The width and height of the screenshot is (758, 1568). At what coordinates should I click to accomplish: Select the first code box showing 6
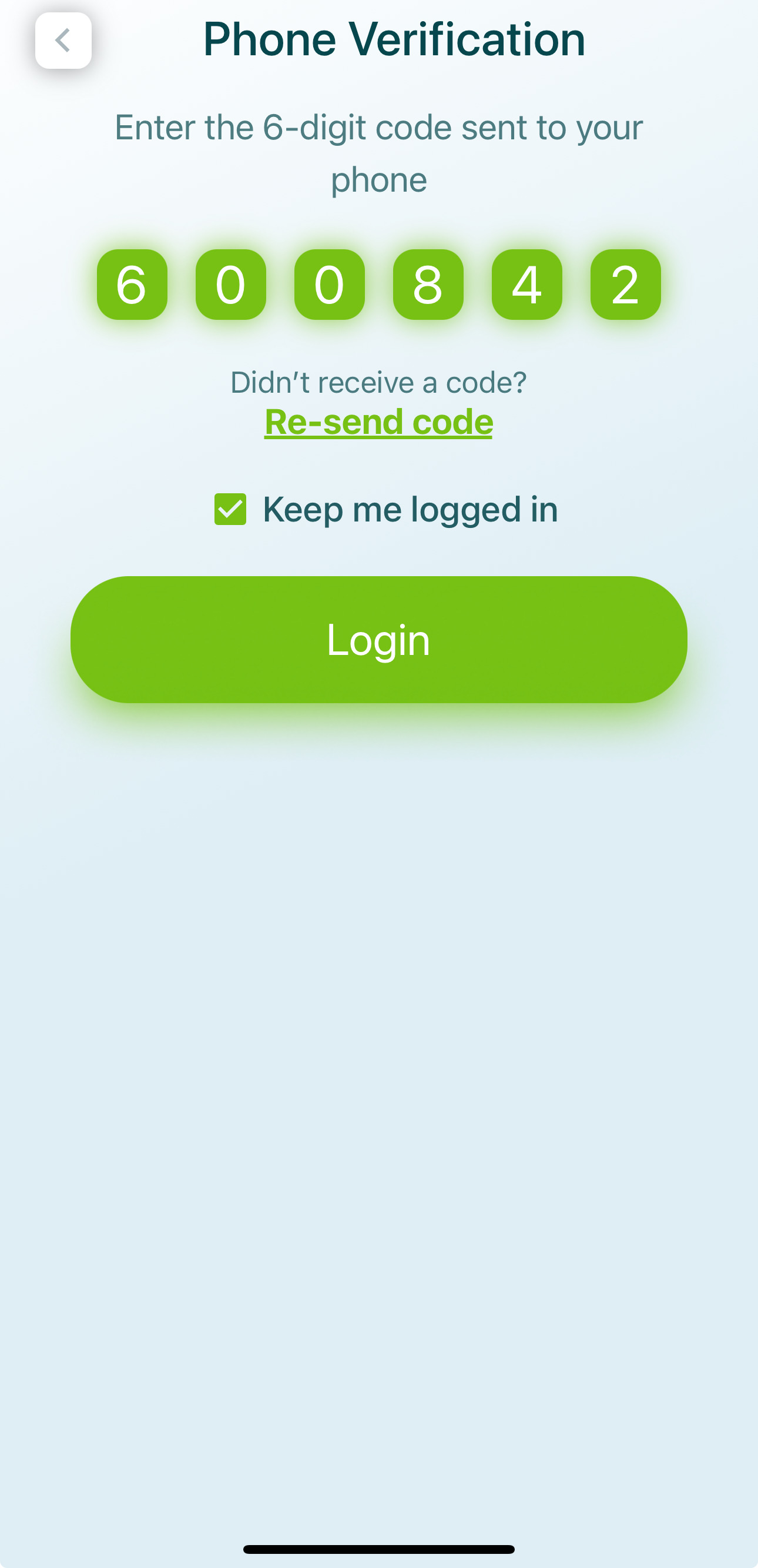(x=132, y=284)
